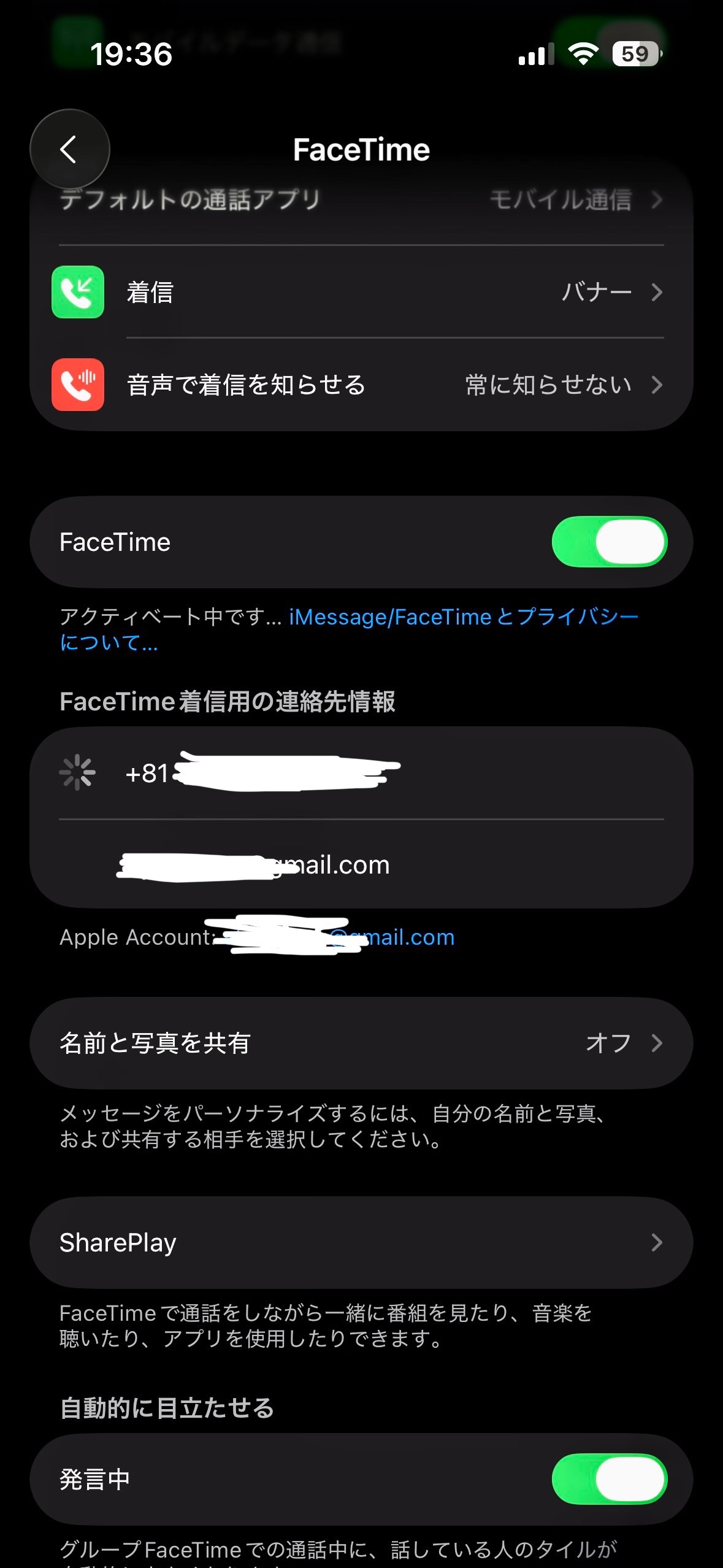Go back from FaceTime settings

pos(69,149)
